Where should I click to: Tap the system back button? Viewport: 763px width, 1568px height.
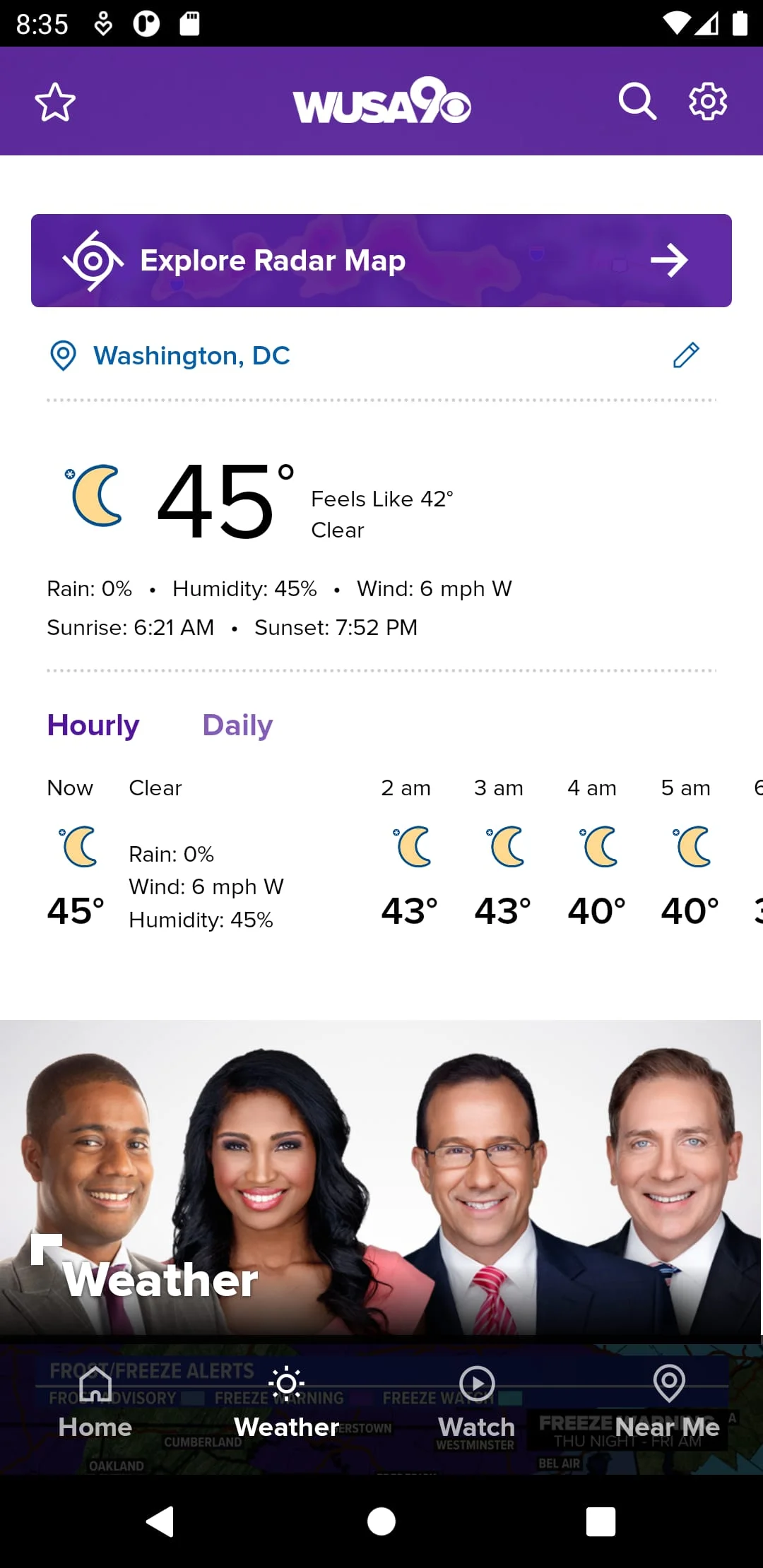tap(160, 1521)
